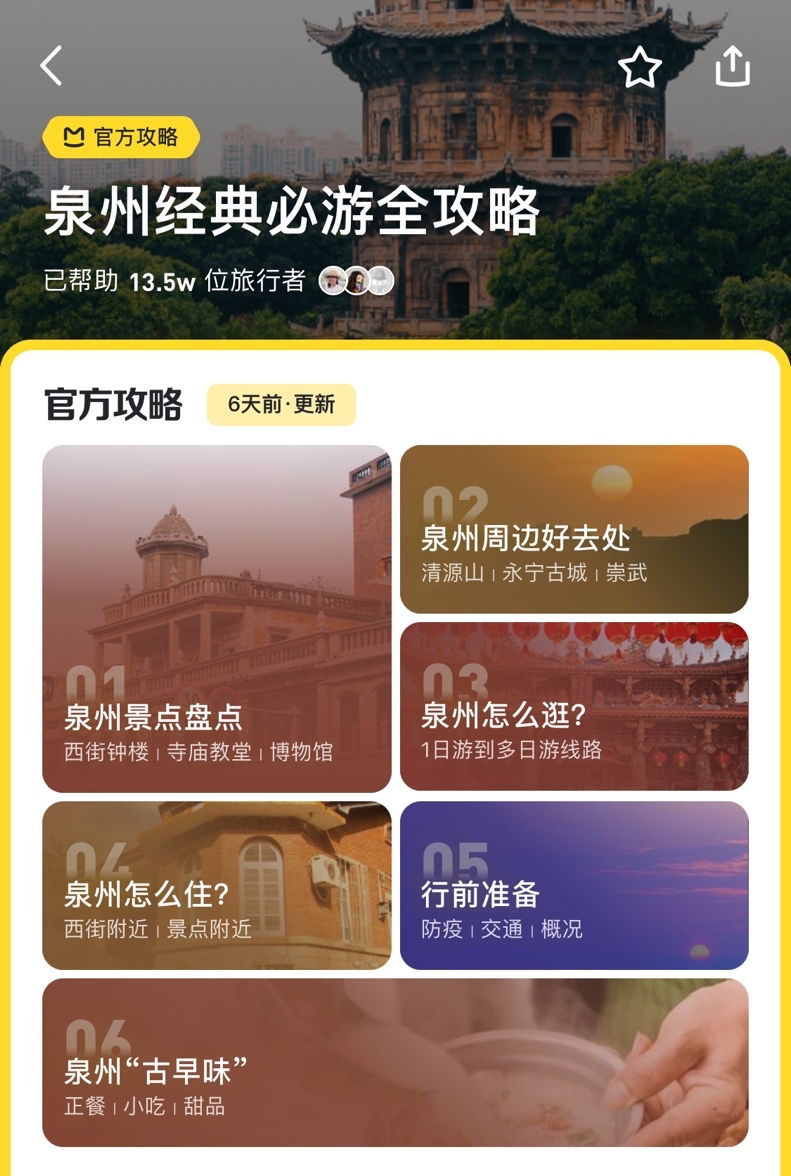This screenshot has width=791, height=1176.
Task: Open the 泉州景点盘点 card
Action: (x=217, y=618)
